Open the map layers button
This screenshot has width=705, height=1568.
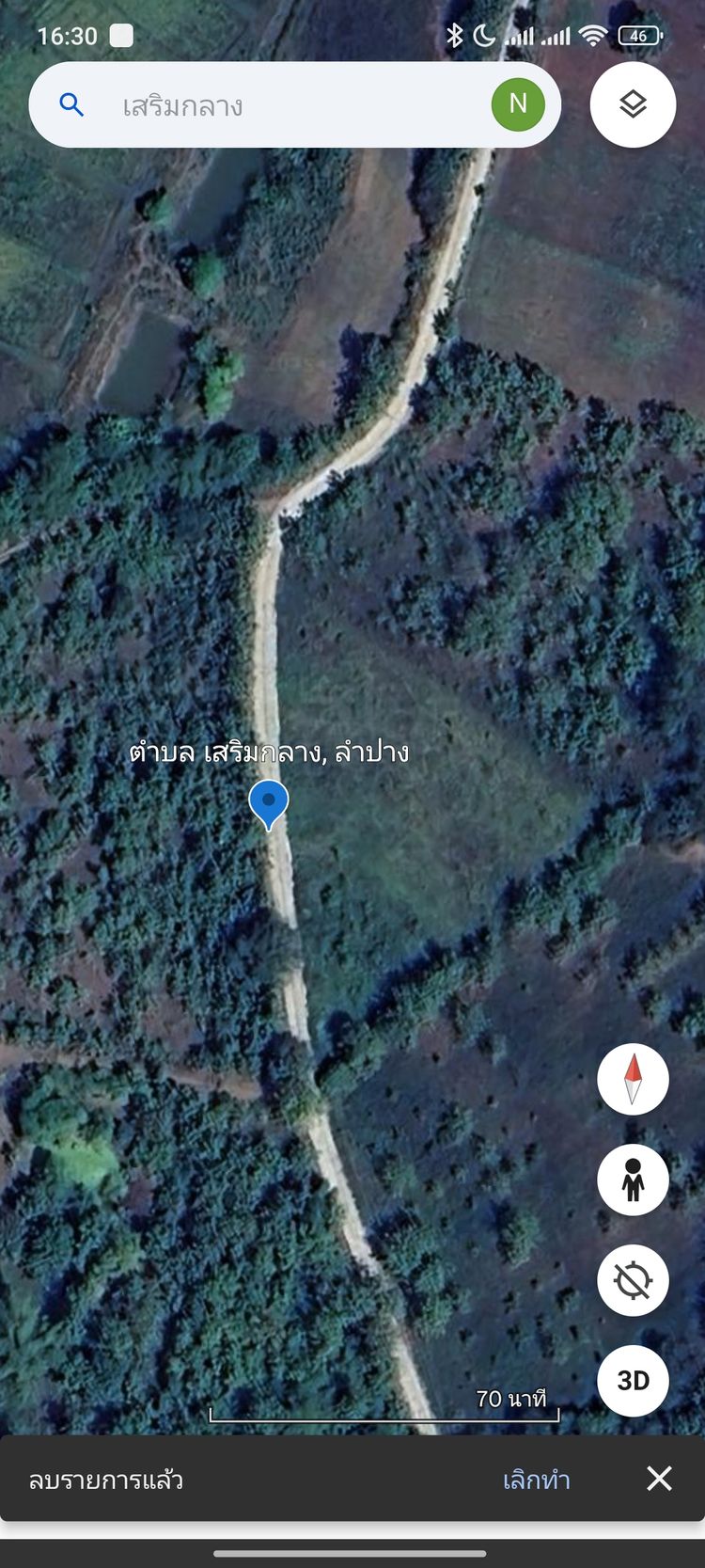(x=633, y=104)
